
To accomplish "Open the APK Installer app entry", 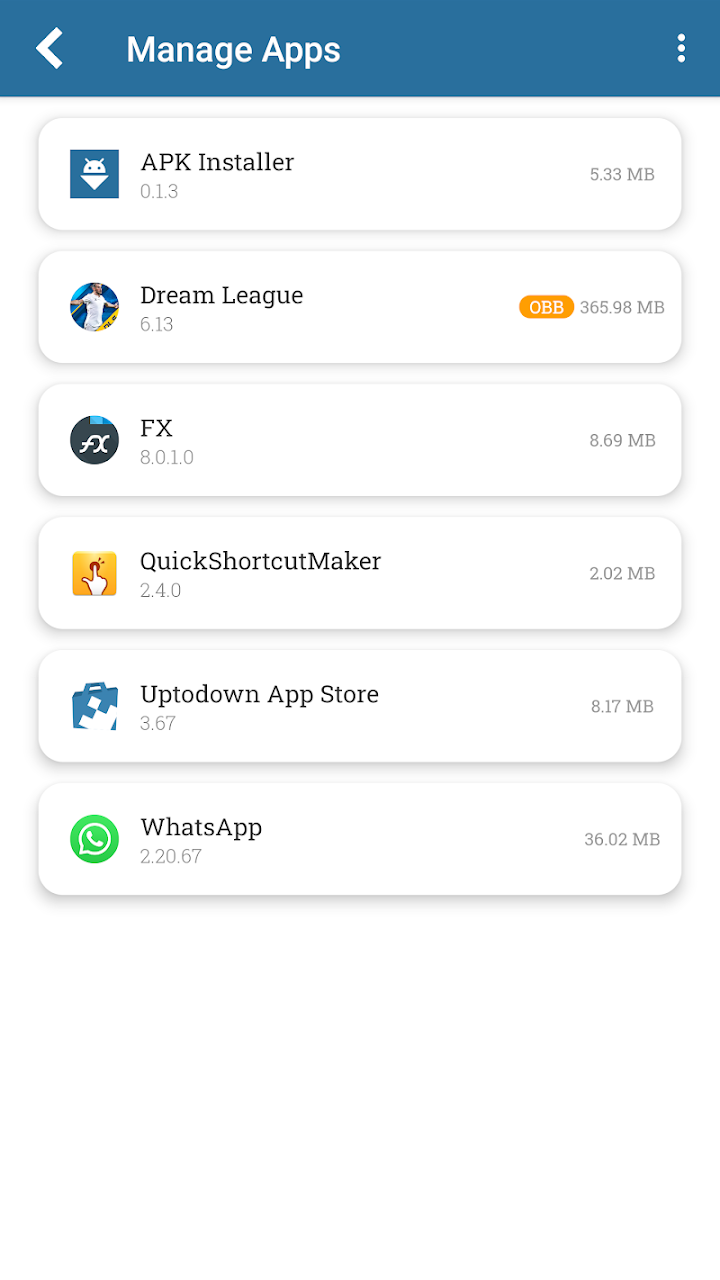I will tap(360, 173).
